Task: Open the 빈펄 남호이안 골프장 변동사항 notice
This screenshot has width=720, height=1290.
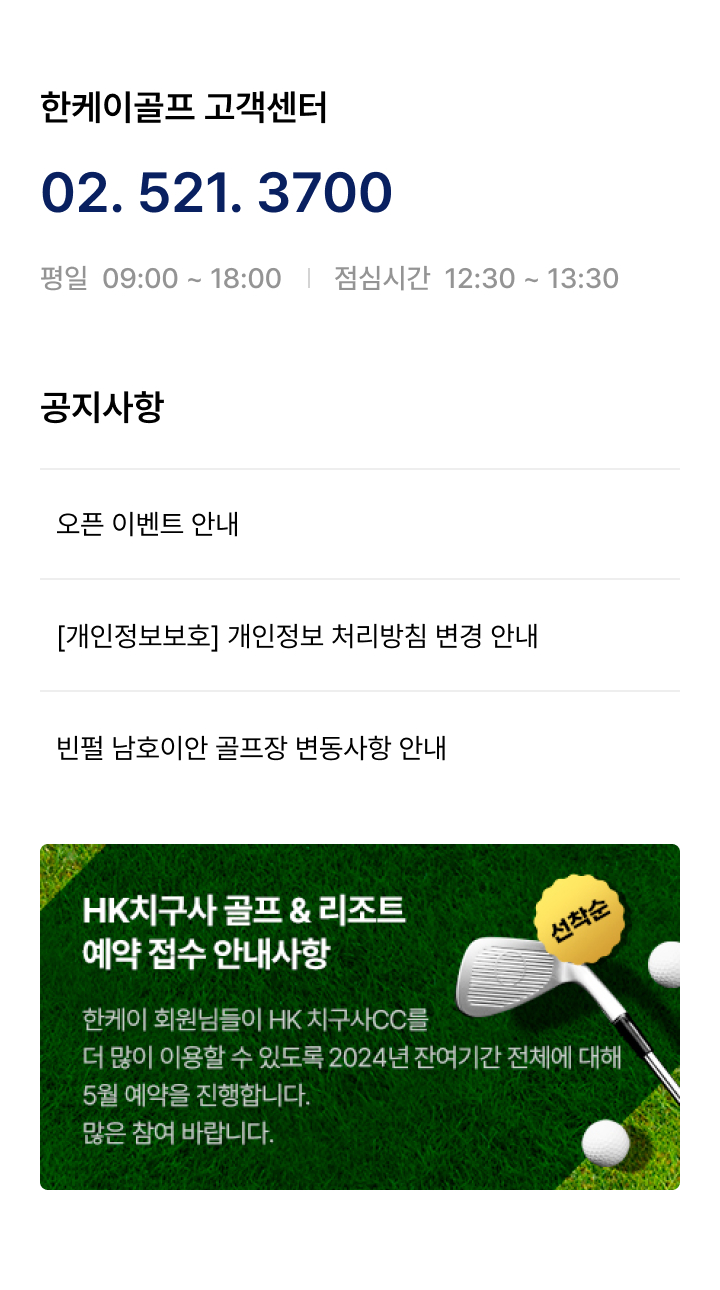Action: (x=252, y=748)
